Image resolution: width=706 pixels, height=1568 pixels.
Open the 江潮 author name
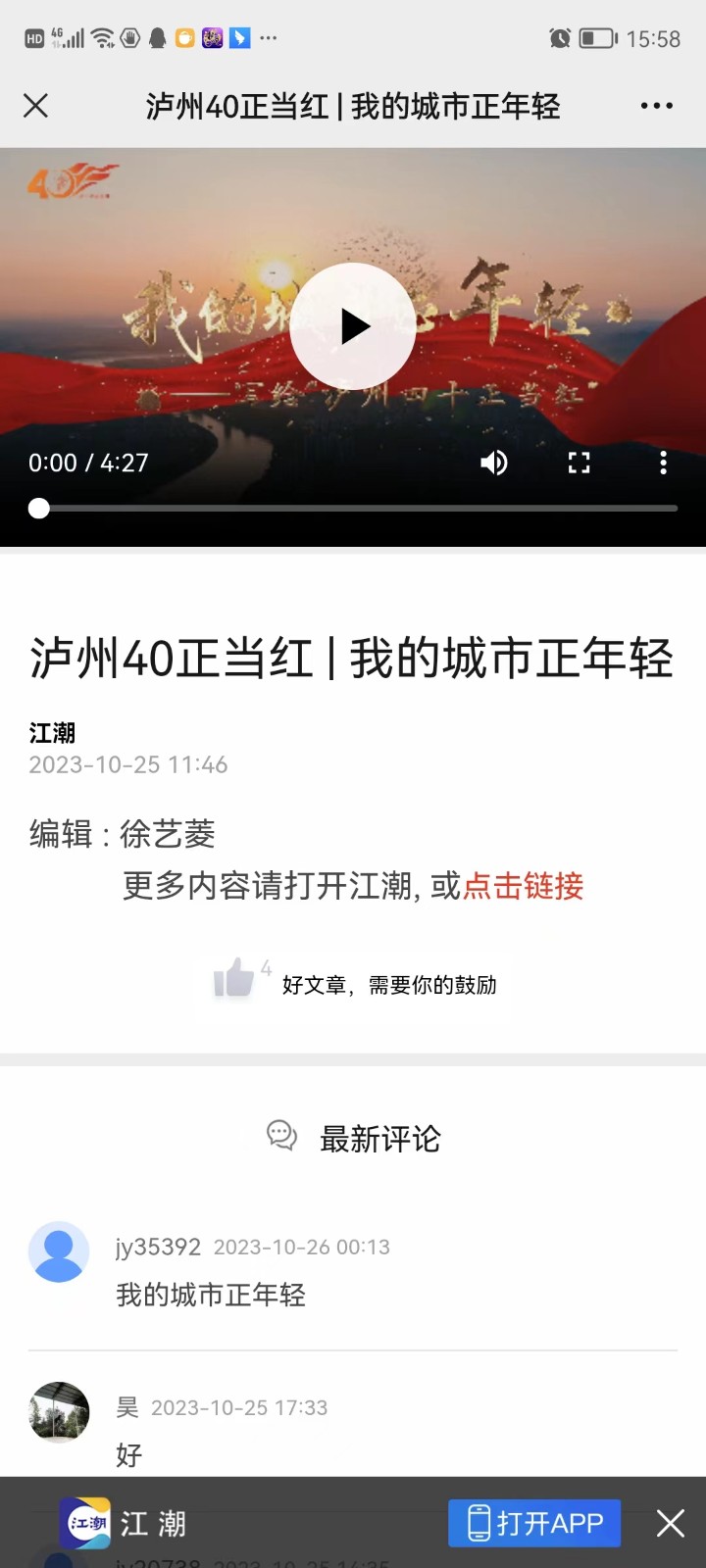[52, 733]
